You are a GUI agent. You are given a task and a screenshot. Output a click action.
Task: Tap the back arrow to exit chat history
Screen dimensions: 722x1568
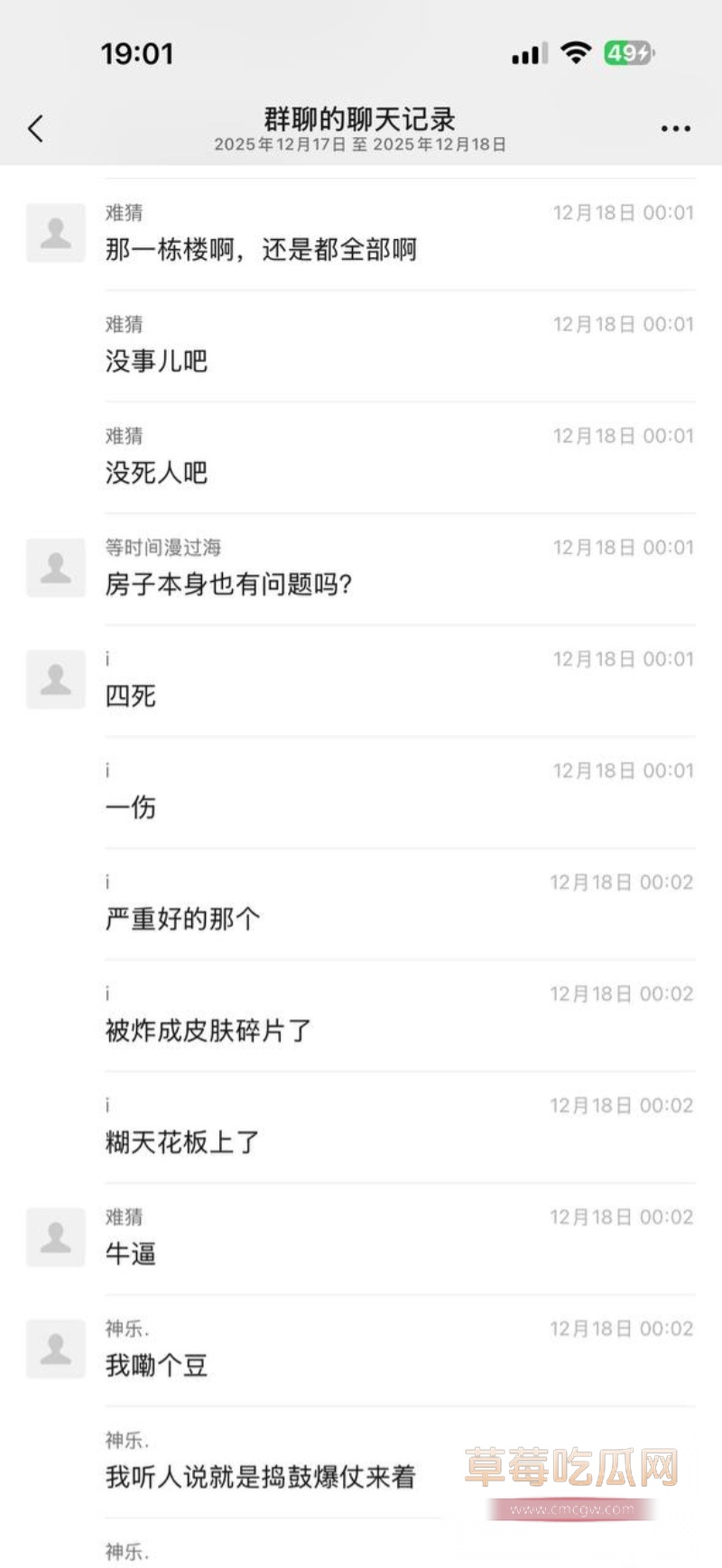36,128
